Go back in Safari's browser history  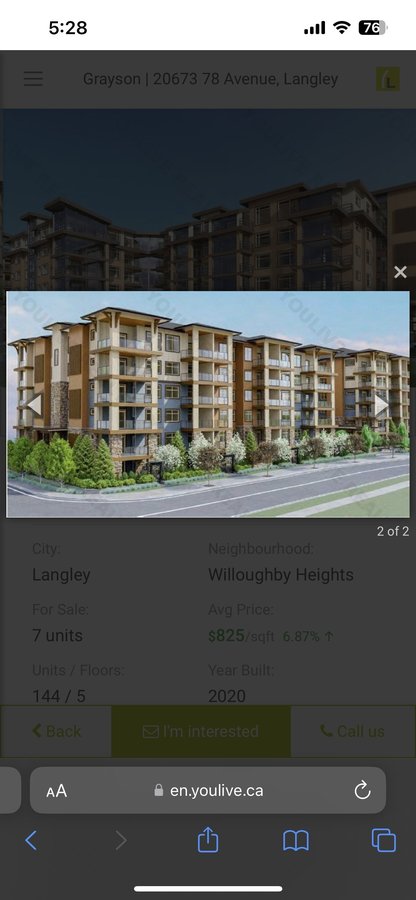[x=31, y=841]
